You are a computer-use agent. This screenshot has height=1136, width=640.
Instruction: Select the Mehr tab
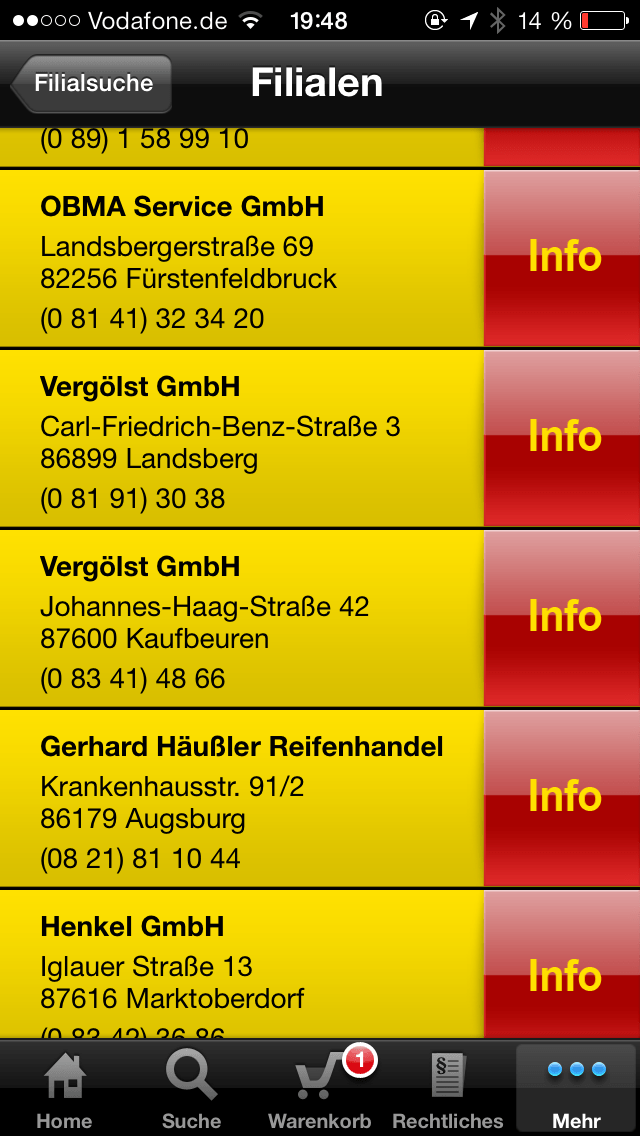coord(576,1089)
